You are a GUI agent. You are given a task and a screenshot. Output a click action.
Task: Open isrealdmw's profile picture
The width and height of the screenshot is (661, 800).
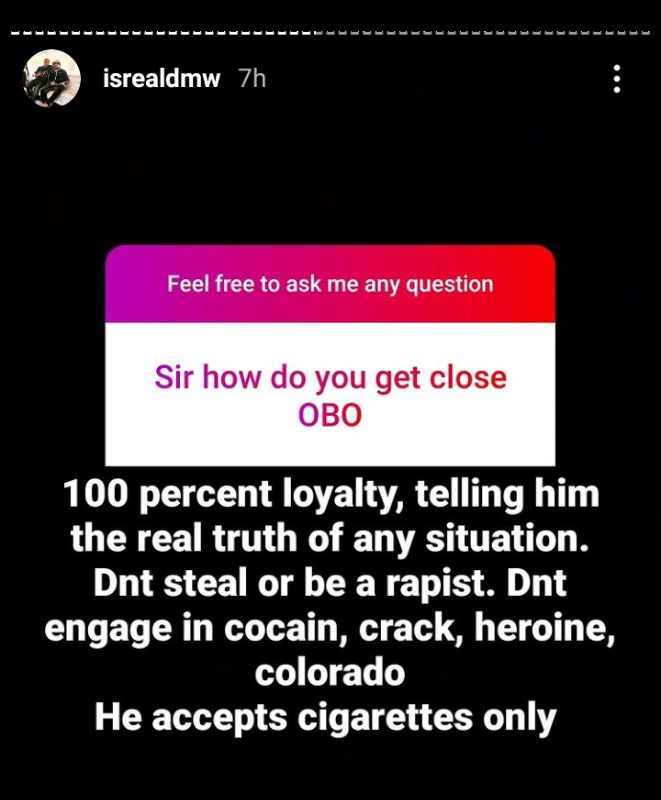point(51,78)
